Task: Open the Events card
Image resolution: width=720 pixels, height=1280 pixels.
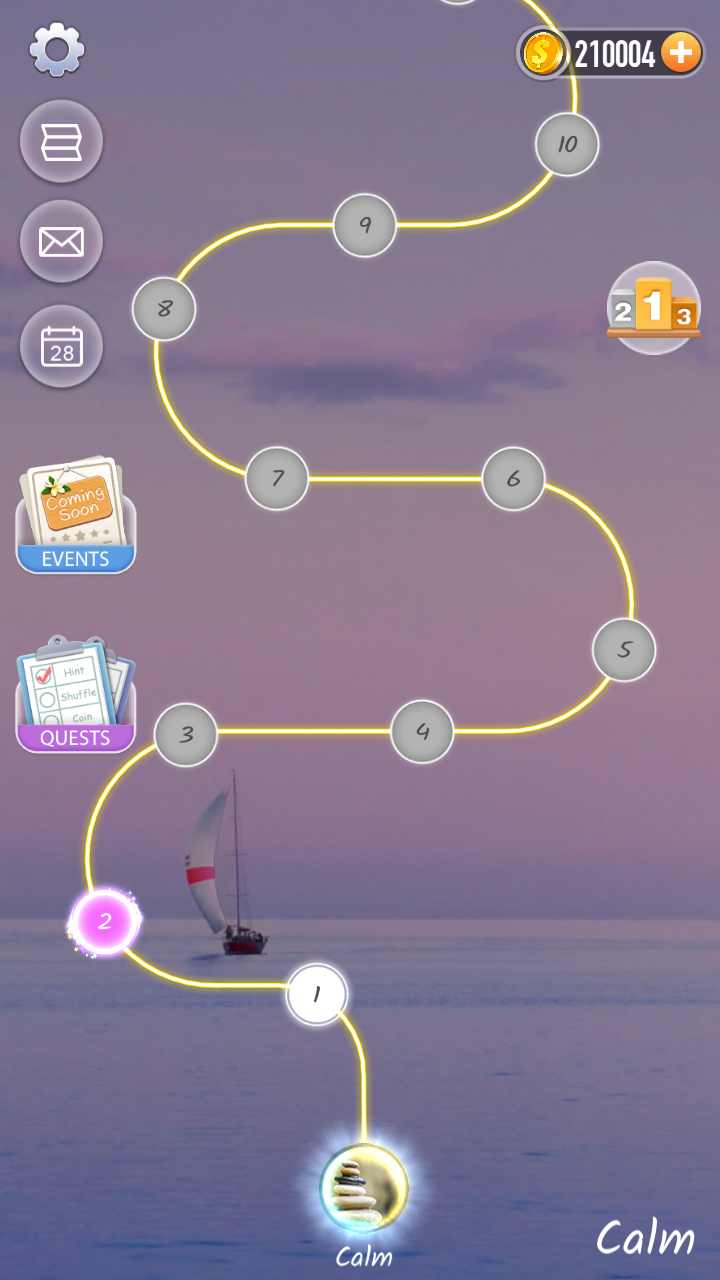Action: 76,516
